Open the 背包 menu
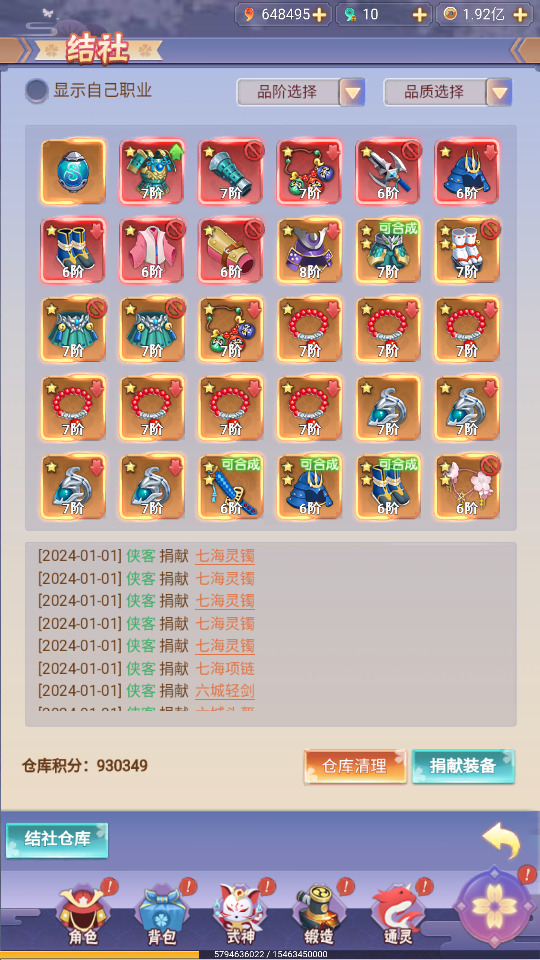The image size is (540, 960). (162, 914)
